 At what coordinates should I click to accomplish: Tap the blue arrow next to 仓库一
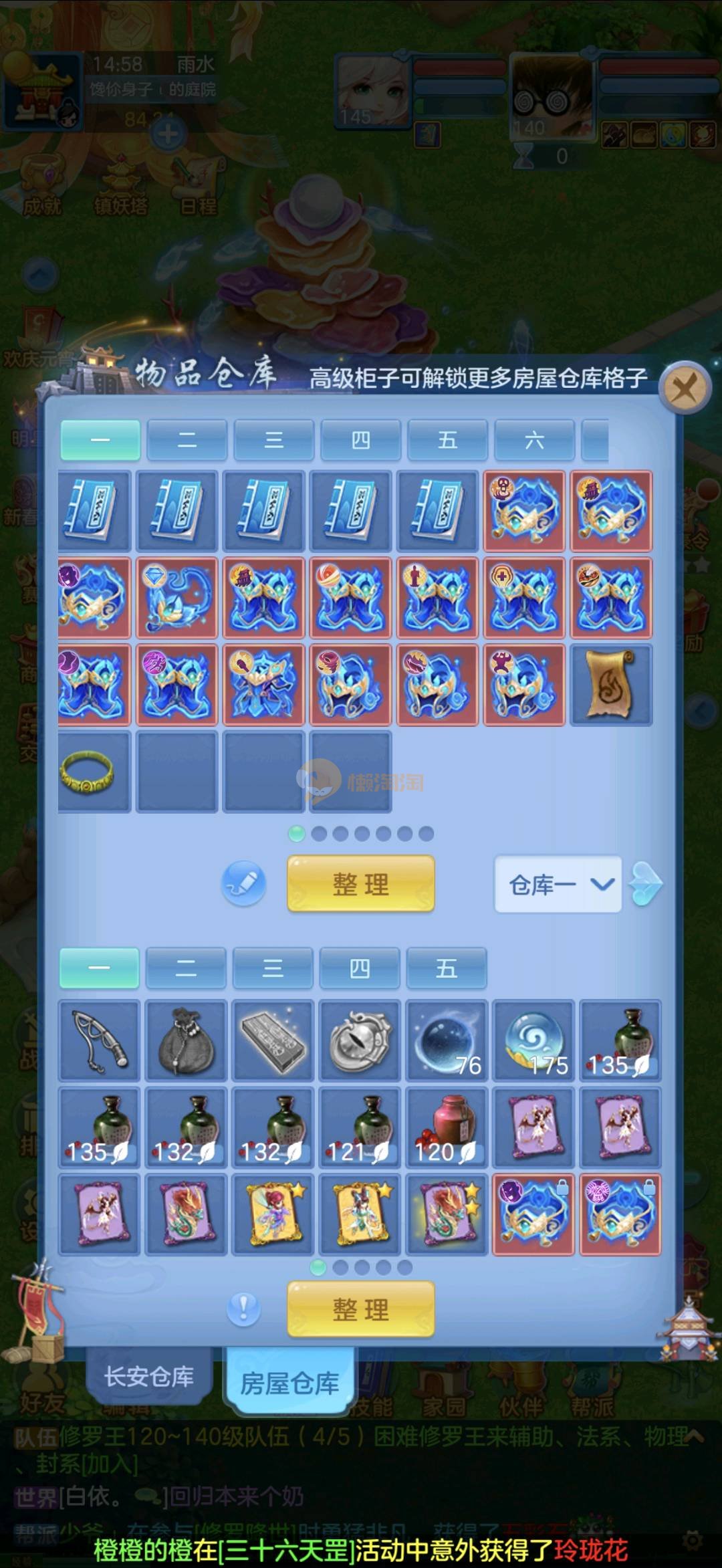pyautogui.click(x=646, y=884)
